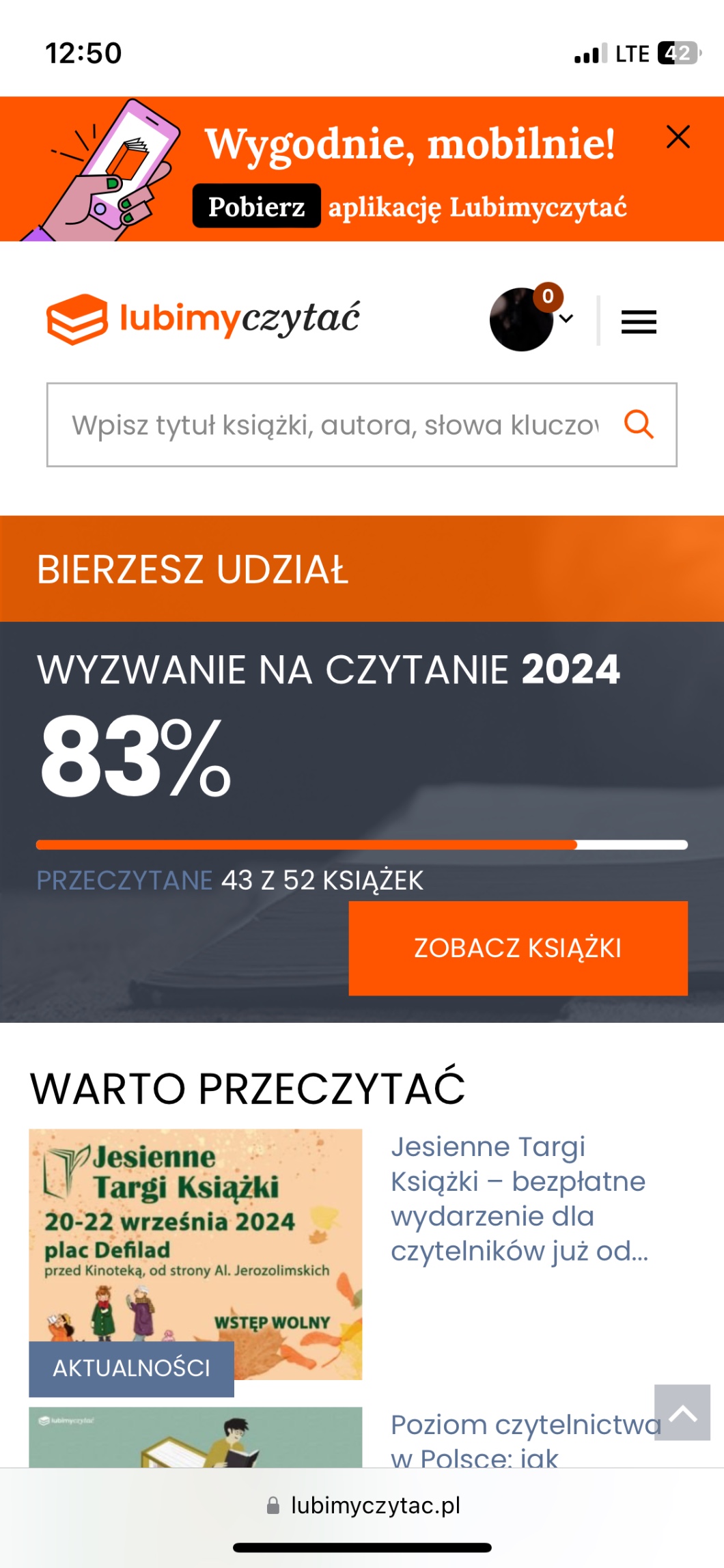The width and height of the screenshot is (724, 1568).
Task: Tap the lubimyczytac.pl address bar
Action: coord(362,1505)
